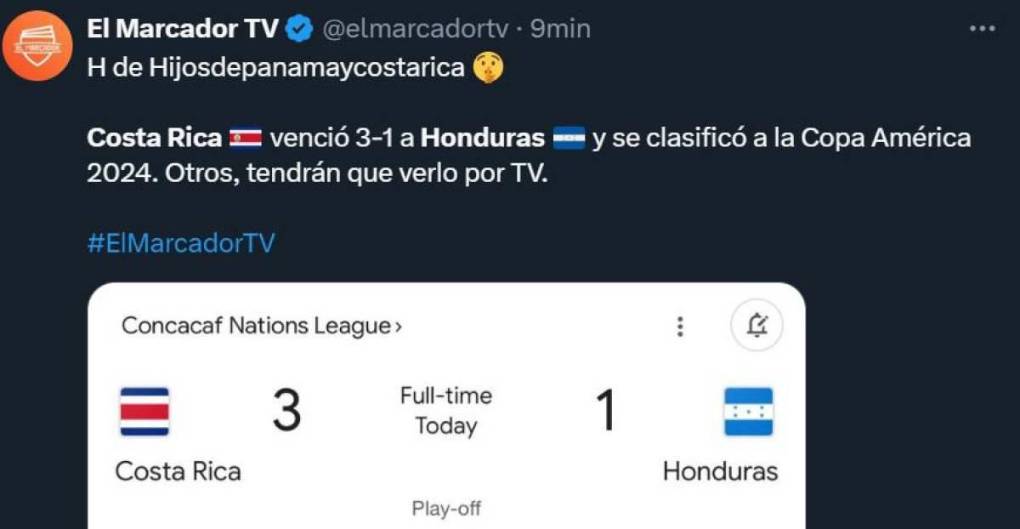This screenshot has width=1020, height=529.
Task: Open El Marcador TV's profile picture
Action: (x=37, y=45)
